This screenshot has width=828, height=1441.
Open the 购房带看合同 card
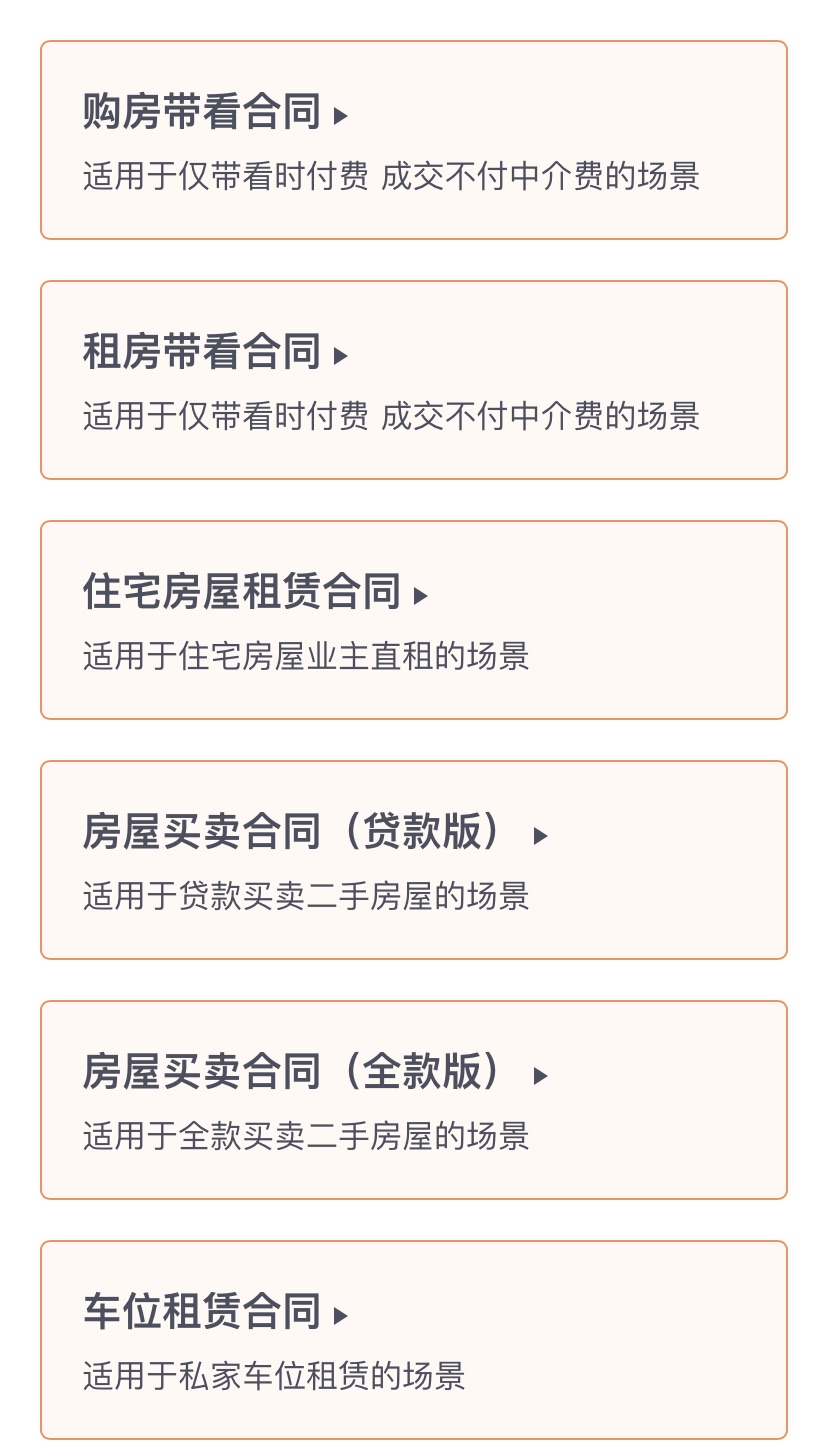click(x=414, y=140)
